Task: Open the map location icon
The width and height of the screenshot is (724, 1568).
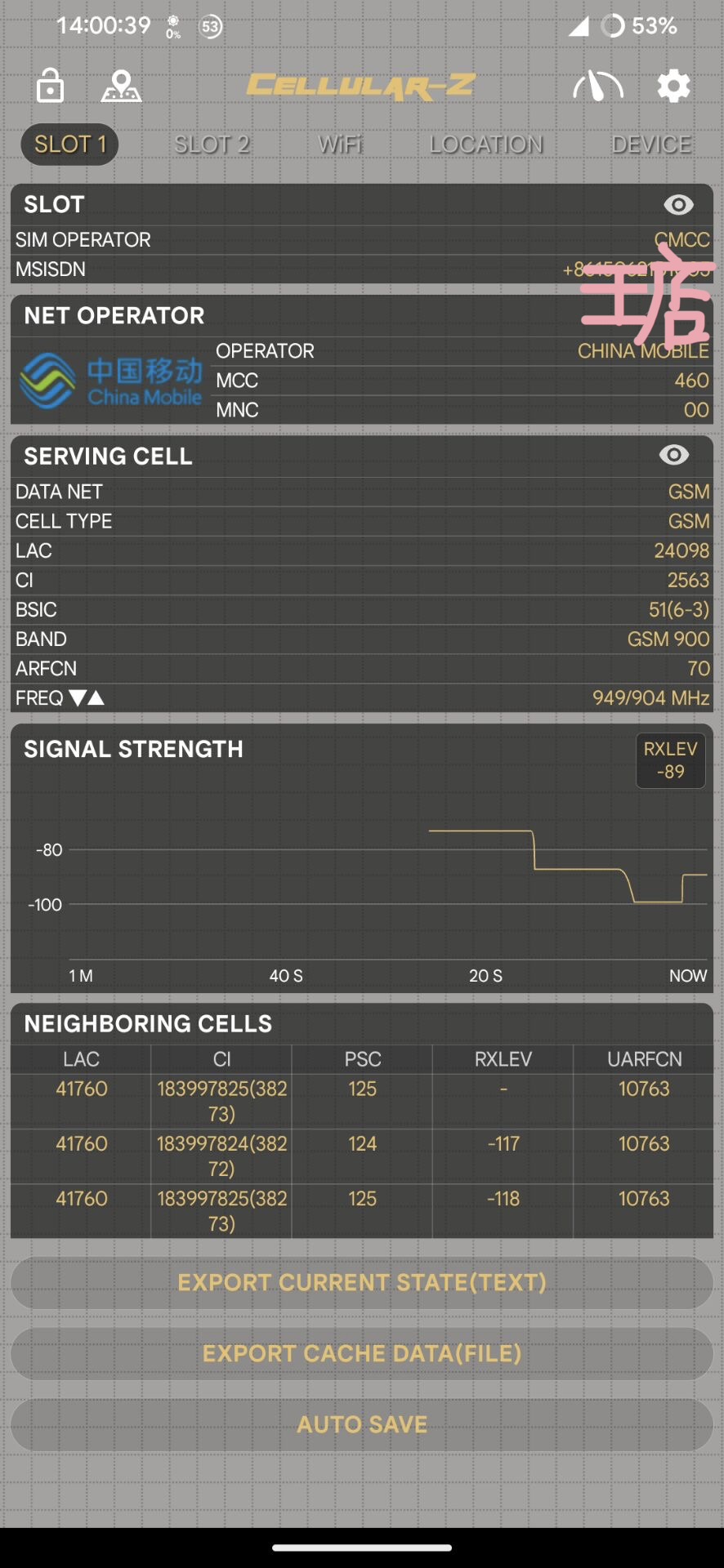Action: tap(121, 86)
